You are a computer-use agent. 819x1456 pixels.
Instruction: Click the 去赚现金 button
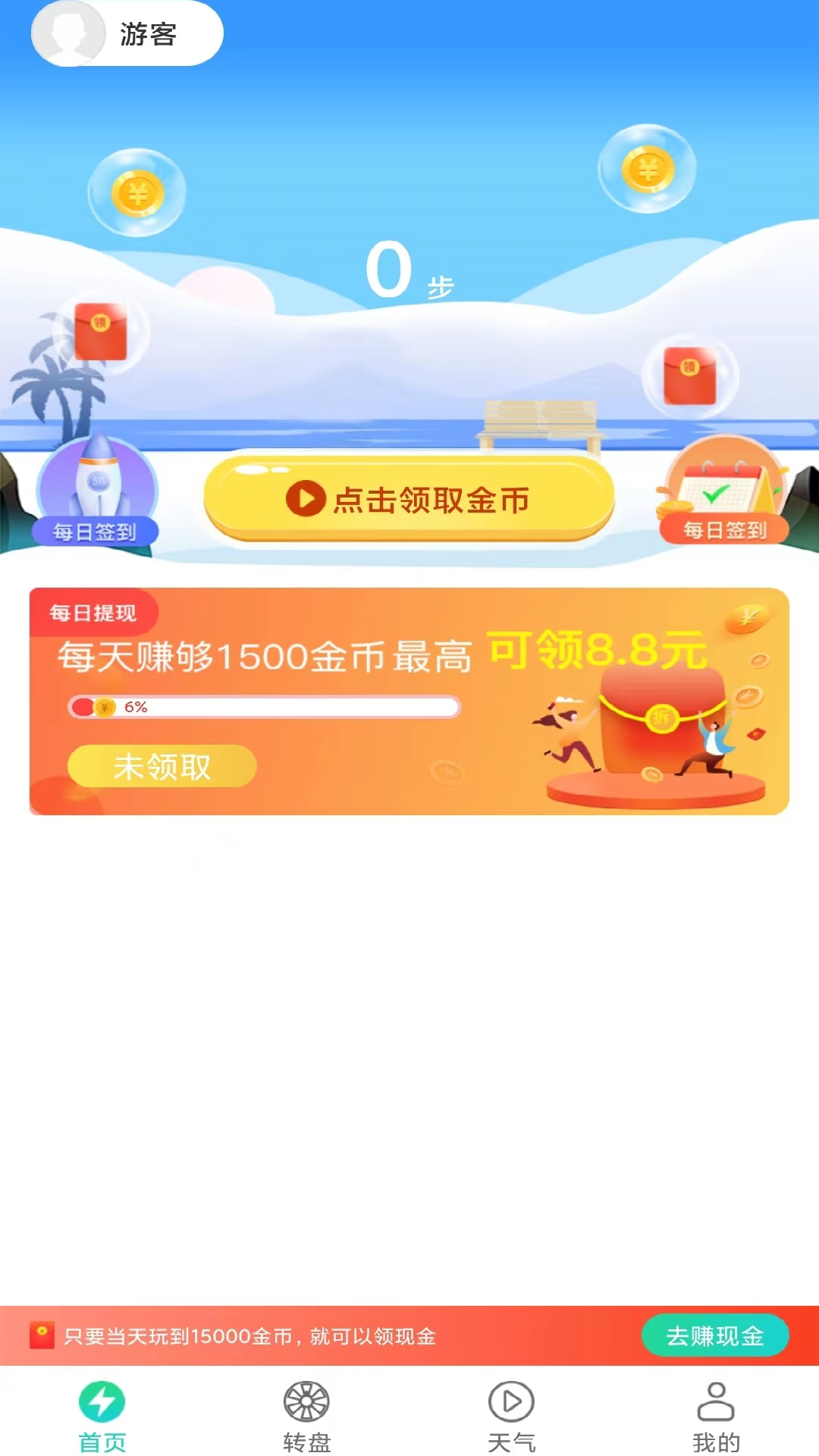tap(714, 1334)
